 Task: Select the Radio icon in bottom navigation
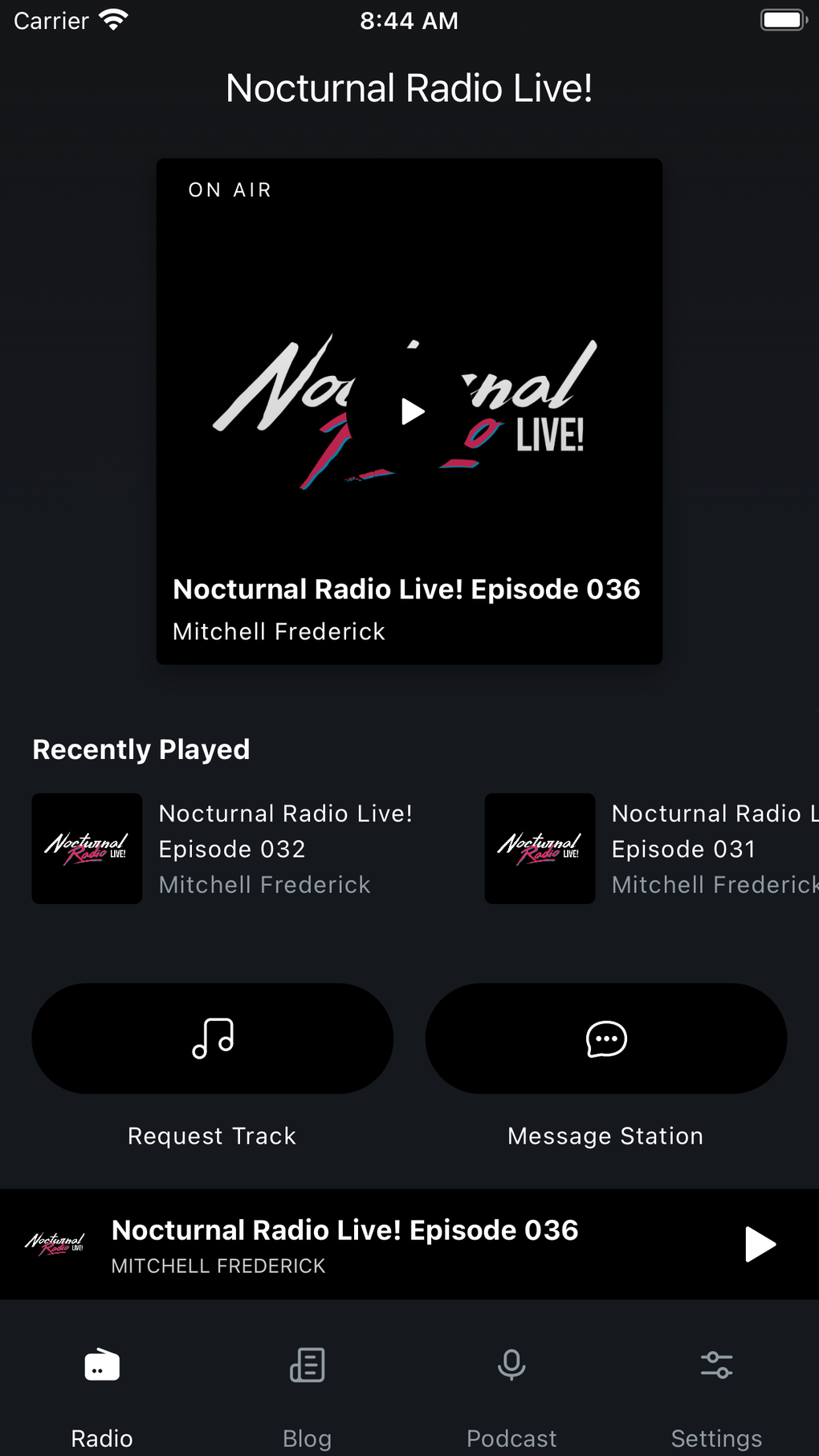(101, 1364)
